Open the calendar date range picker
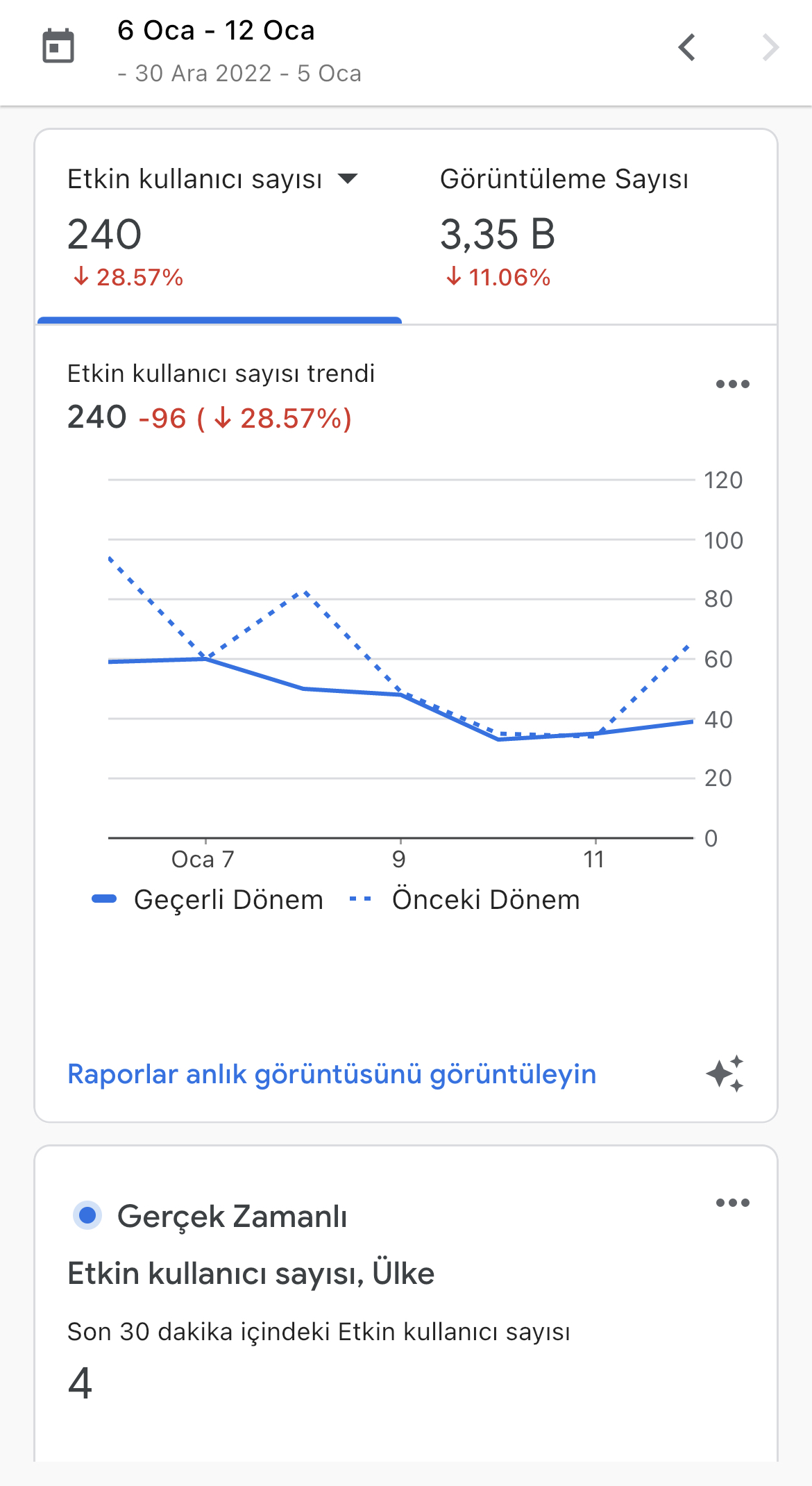 pos(58,47)
